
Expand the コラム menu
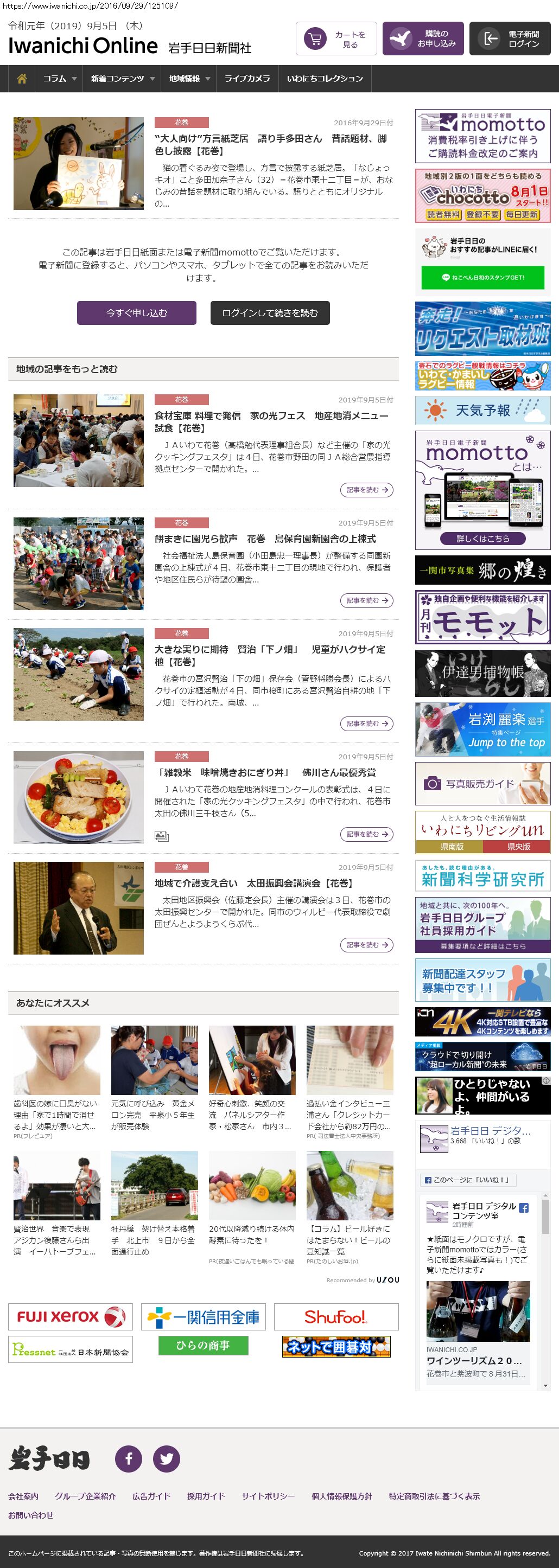[x=59, y=79]
